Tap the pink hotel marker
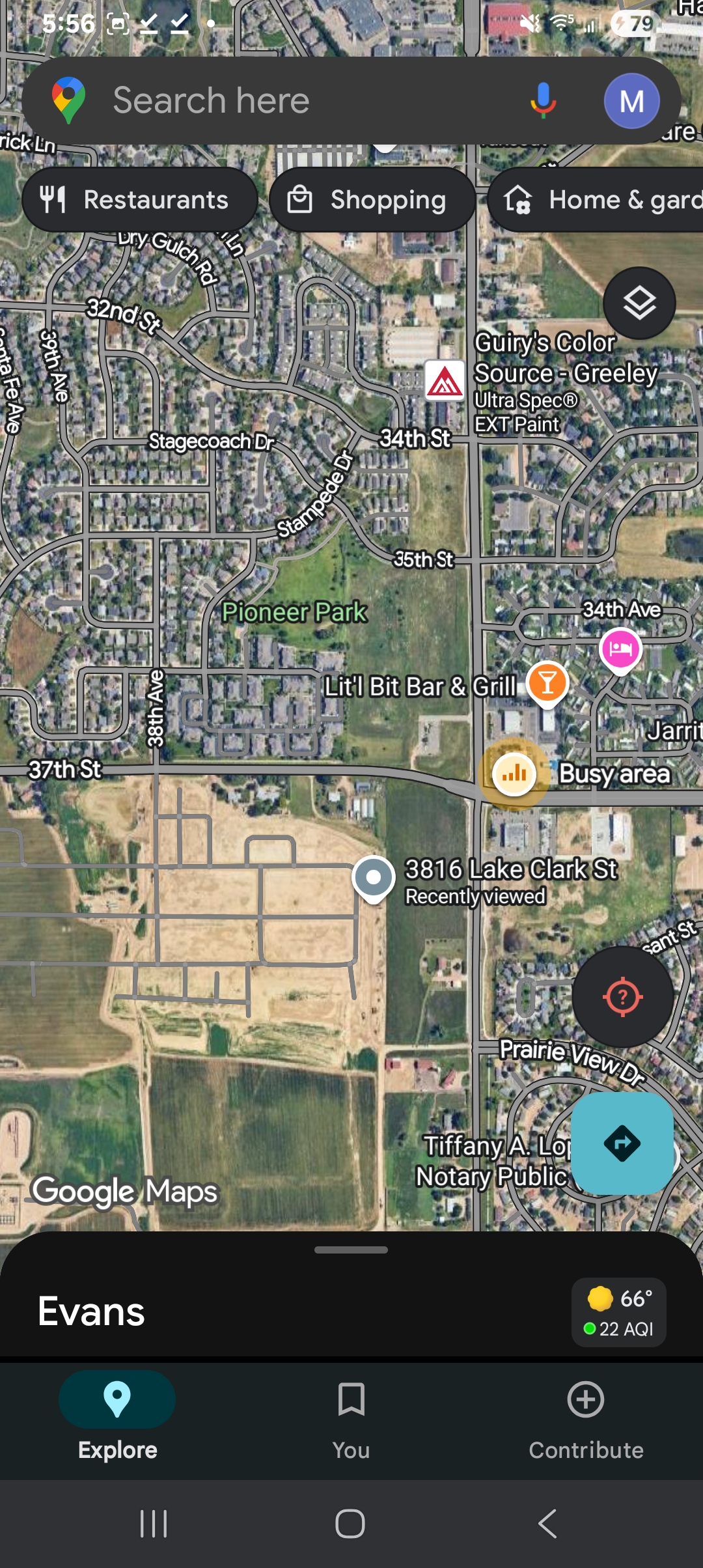The height and width of the screenshot is (1568, 703). [x=621, y=649]
